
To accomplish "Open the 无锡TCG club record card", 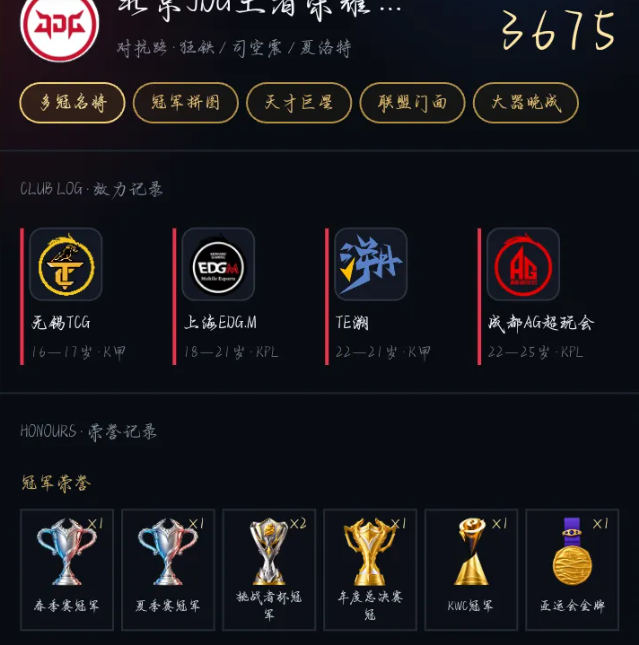I will tap(93, 296).
